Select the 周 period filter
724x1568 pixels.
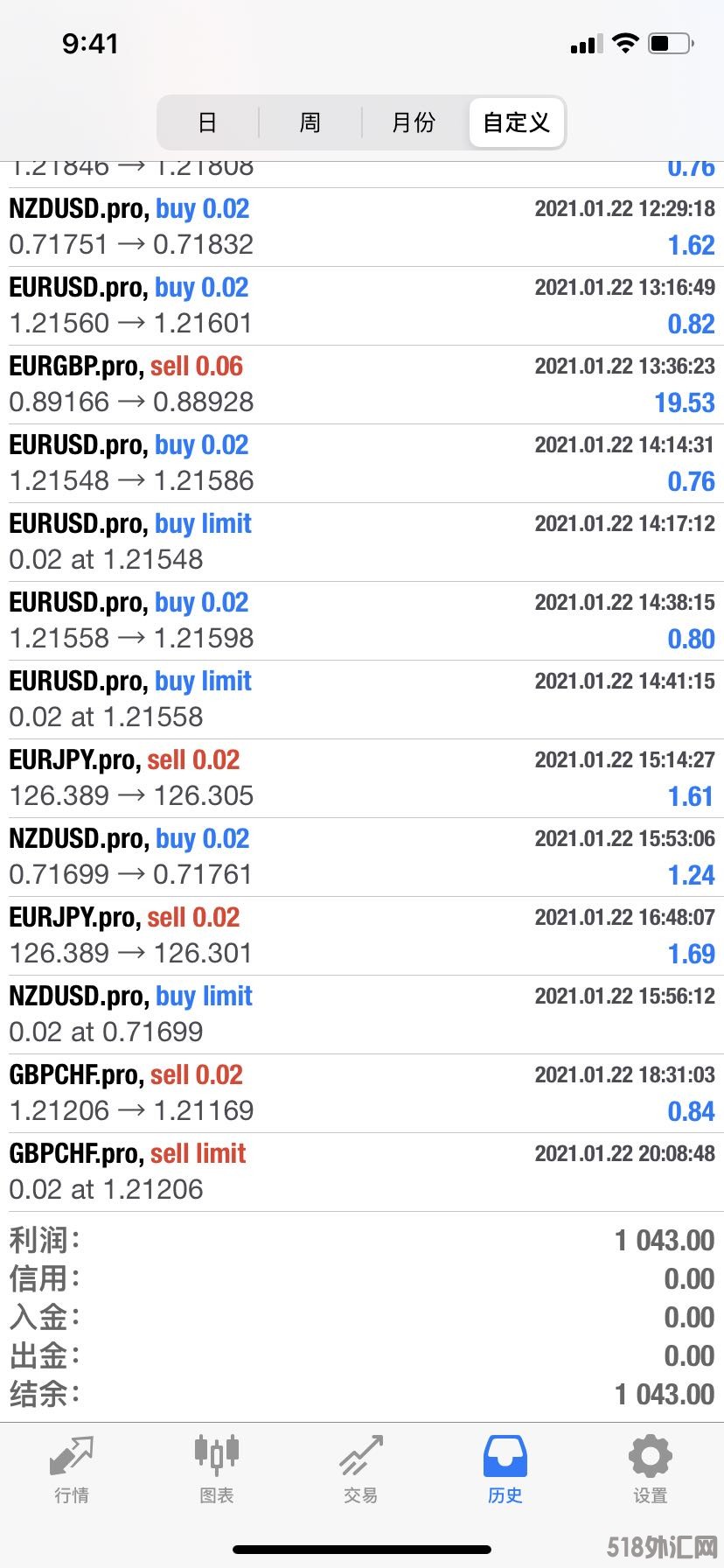pyautogui.click(x=310, y=122)
